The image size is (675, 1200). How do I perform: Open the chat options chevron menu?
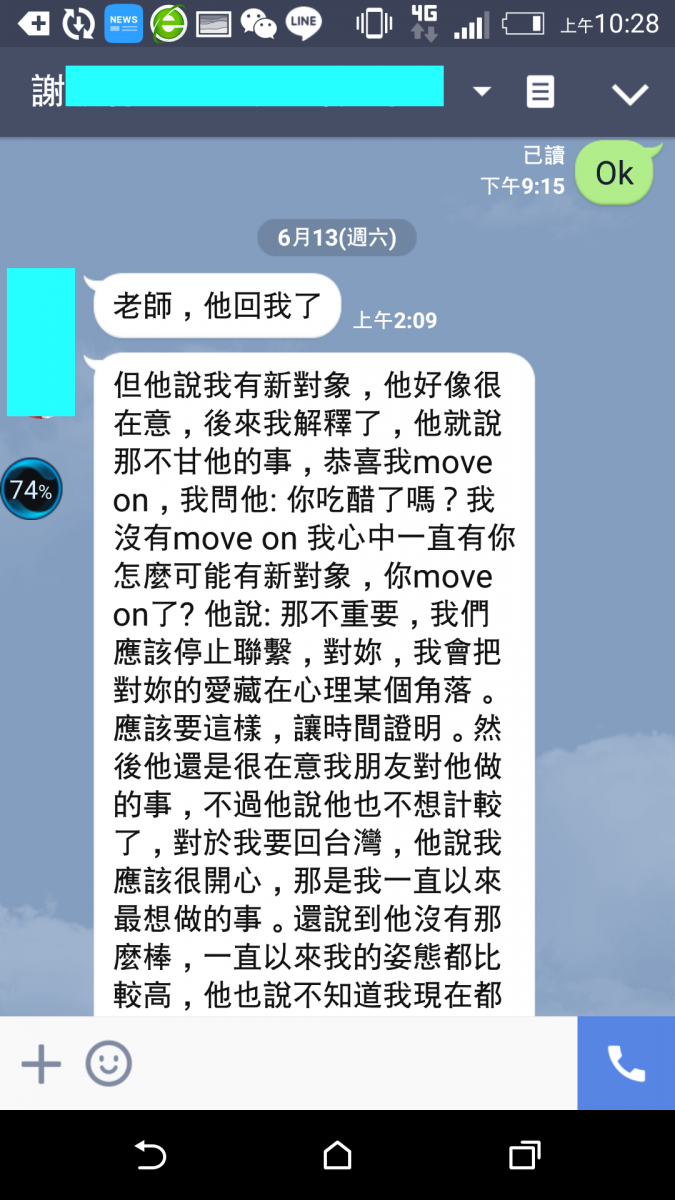[x=630, y=94]
